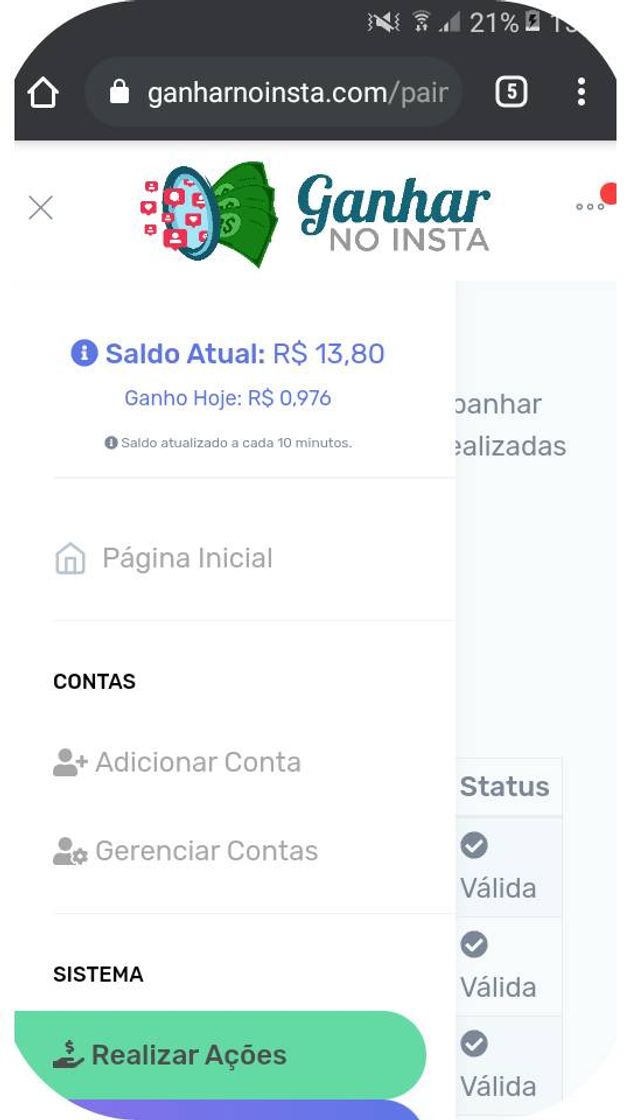Close the side menu drawer
Viewport: 630px width, 1120px height.
click(41, 208)
